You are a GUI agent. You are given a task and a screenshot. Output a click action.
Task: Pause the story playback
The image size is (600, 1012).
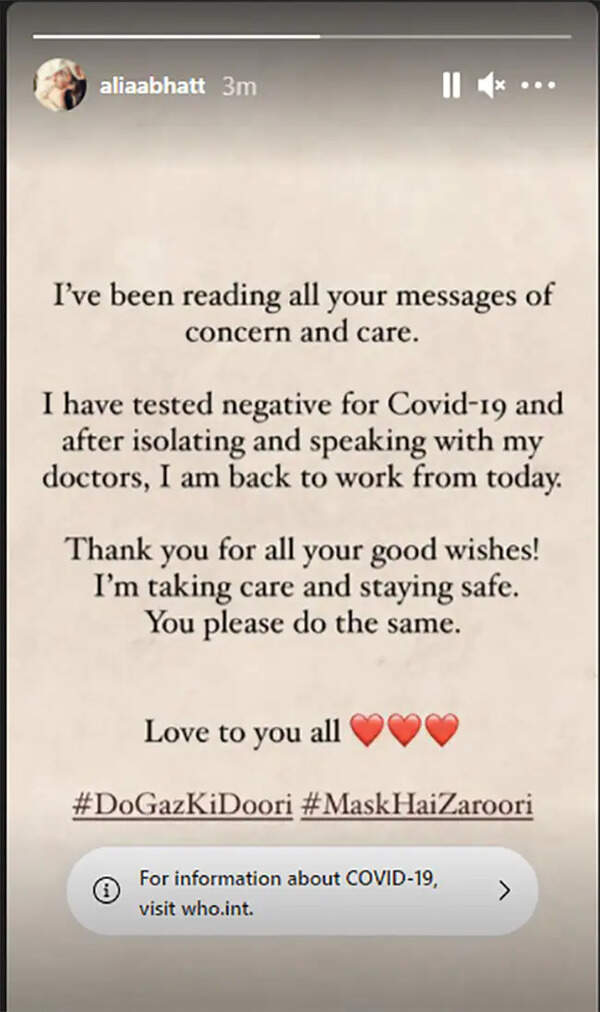click(x=451, y=86)
